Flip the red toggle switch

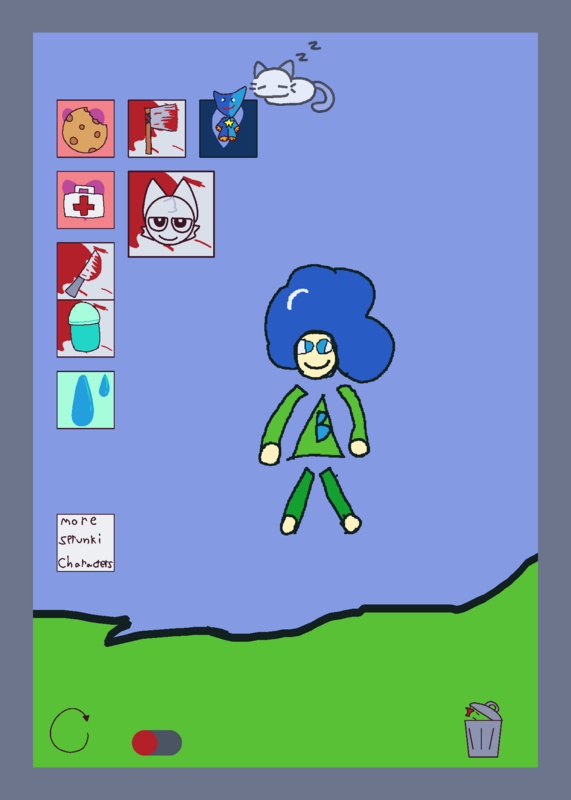(x=157, y=742)
